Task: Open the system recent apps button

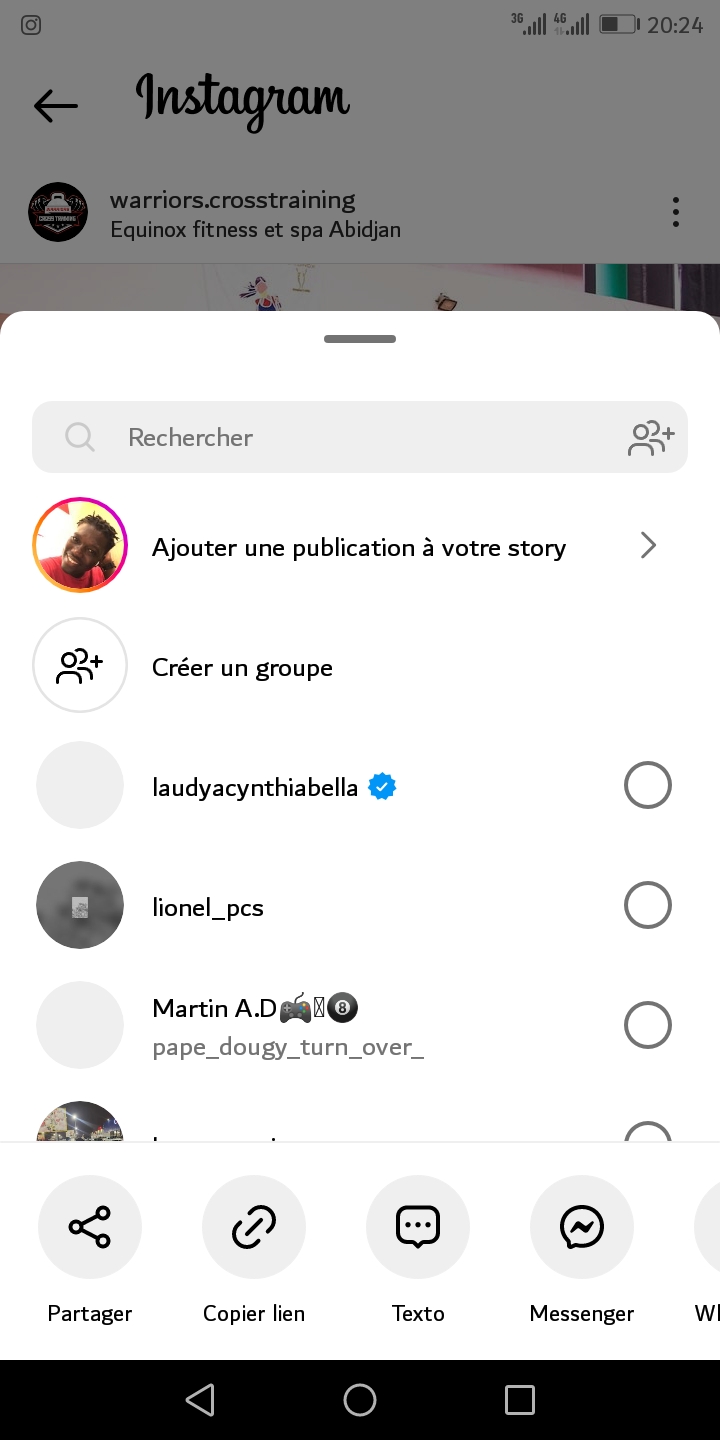Action: 520,1400
